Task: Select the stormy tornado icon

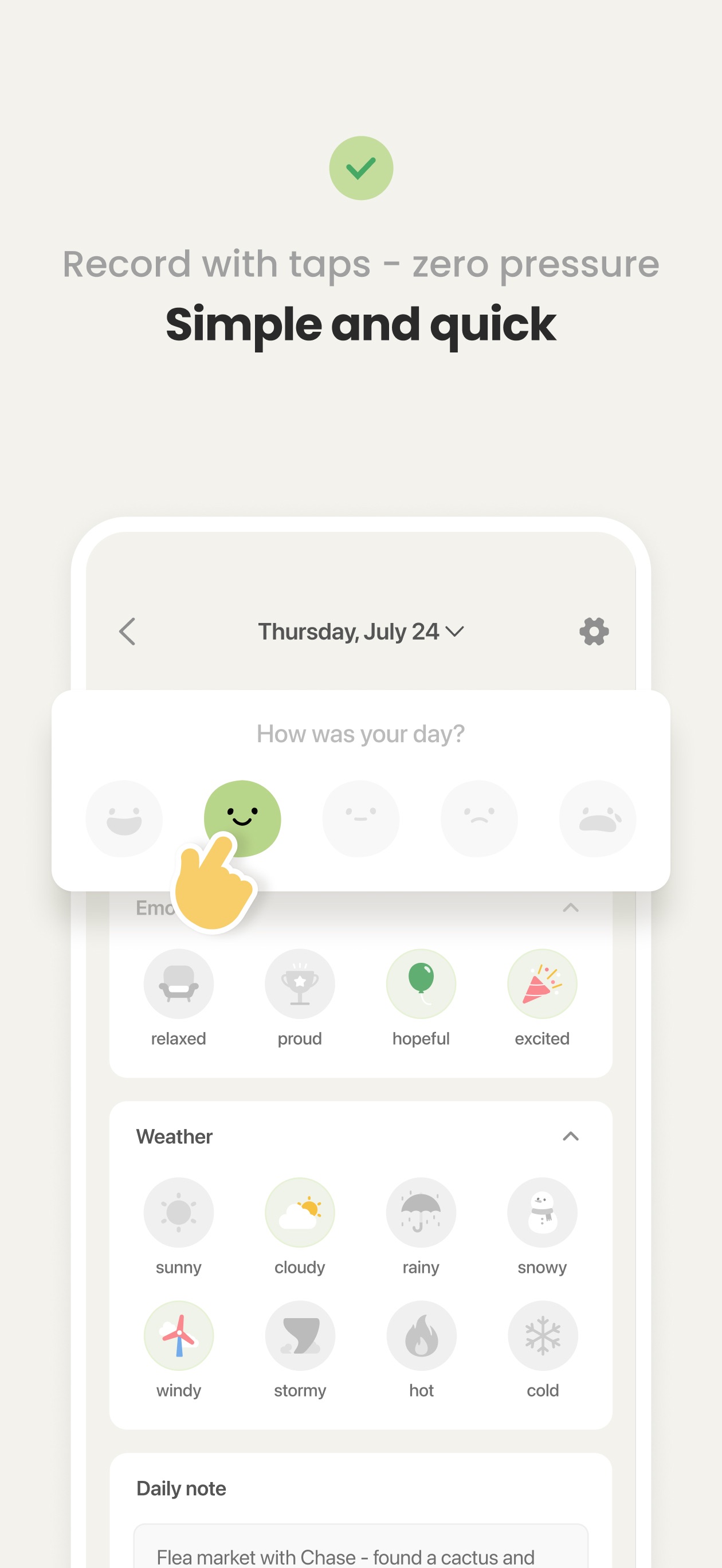Action: (x=300, y=1335)
